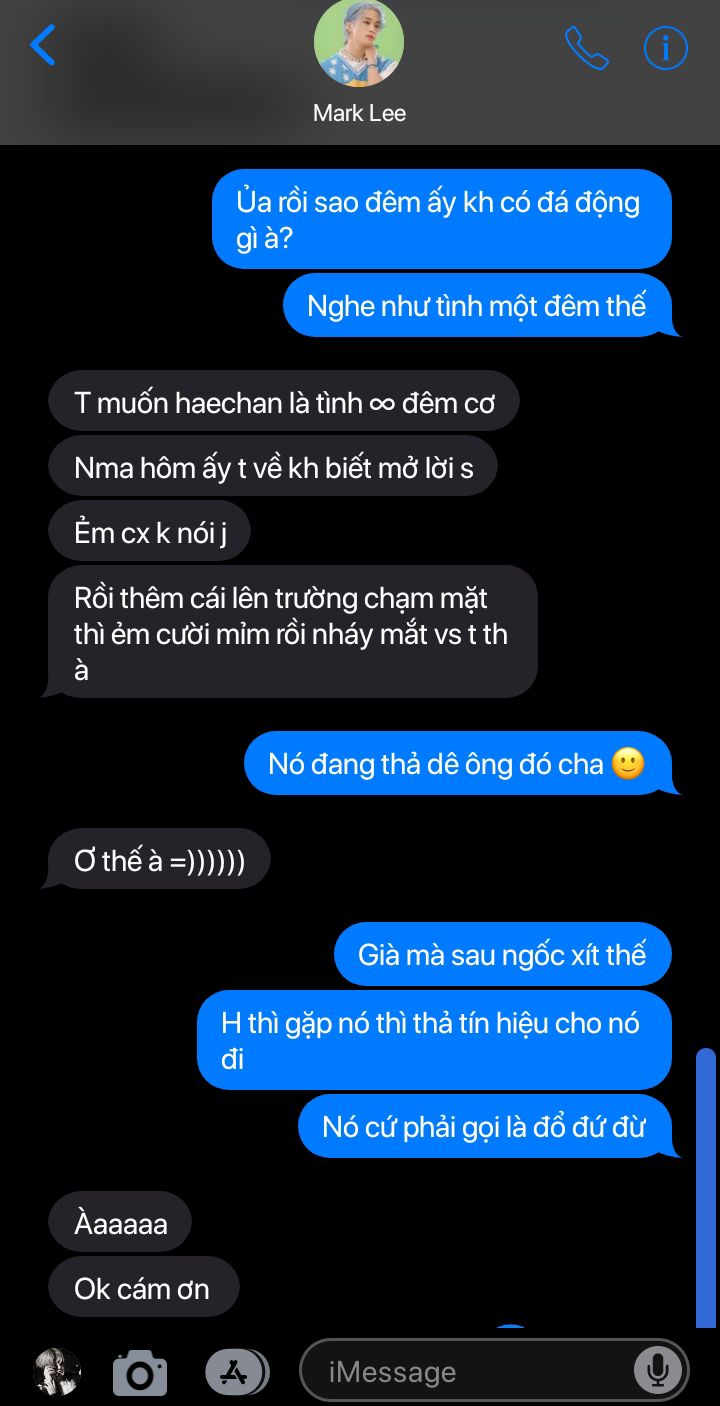Open contact info for Mark Lee
The image size is (720, 1406).
point(666,47)
